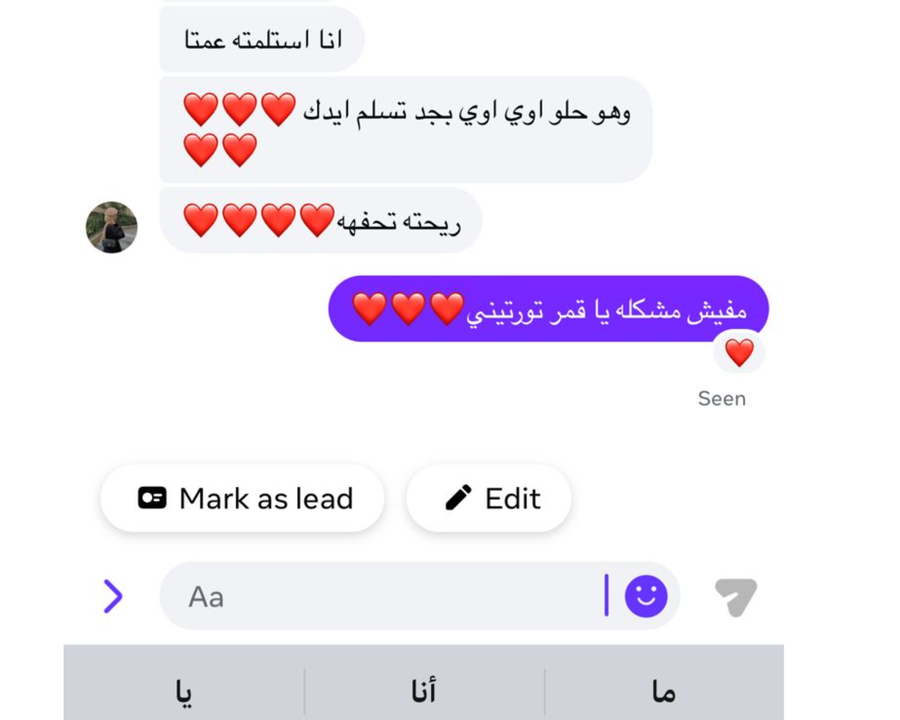The width and height of the screenshot is (900, 720).
Task: Tap the Edit button
Action: 489,498
